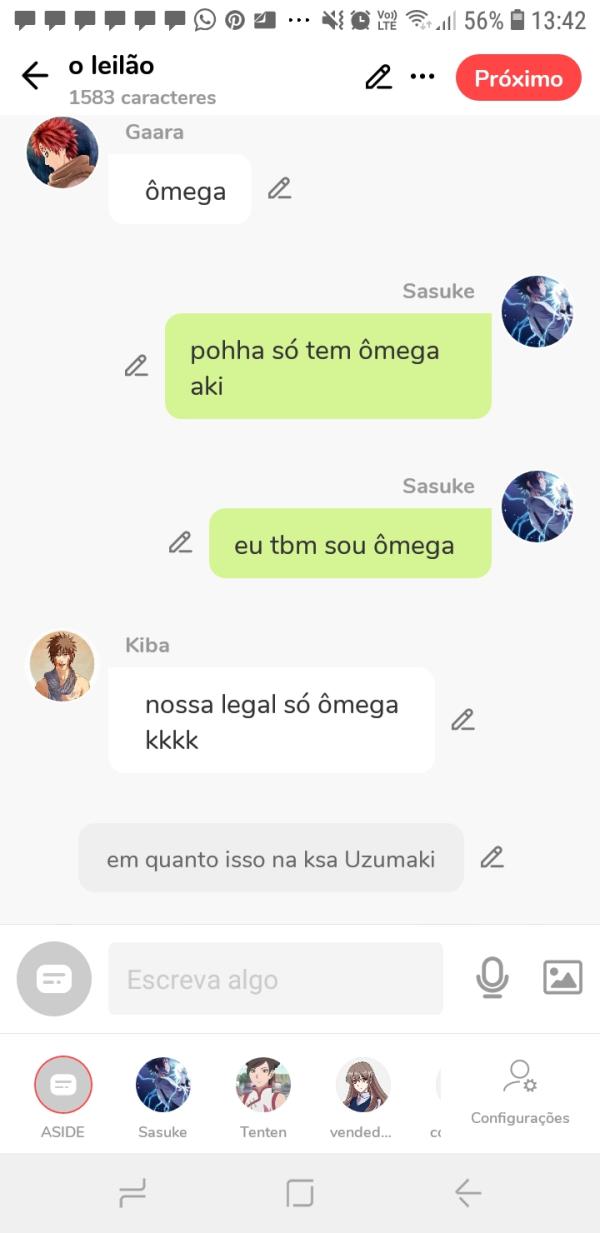Pick the vended... character
This screenshot has height=1233, width=600.
point(362,1086)
